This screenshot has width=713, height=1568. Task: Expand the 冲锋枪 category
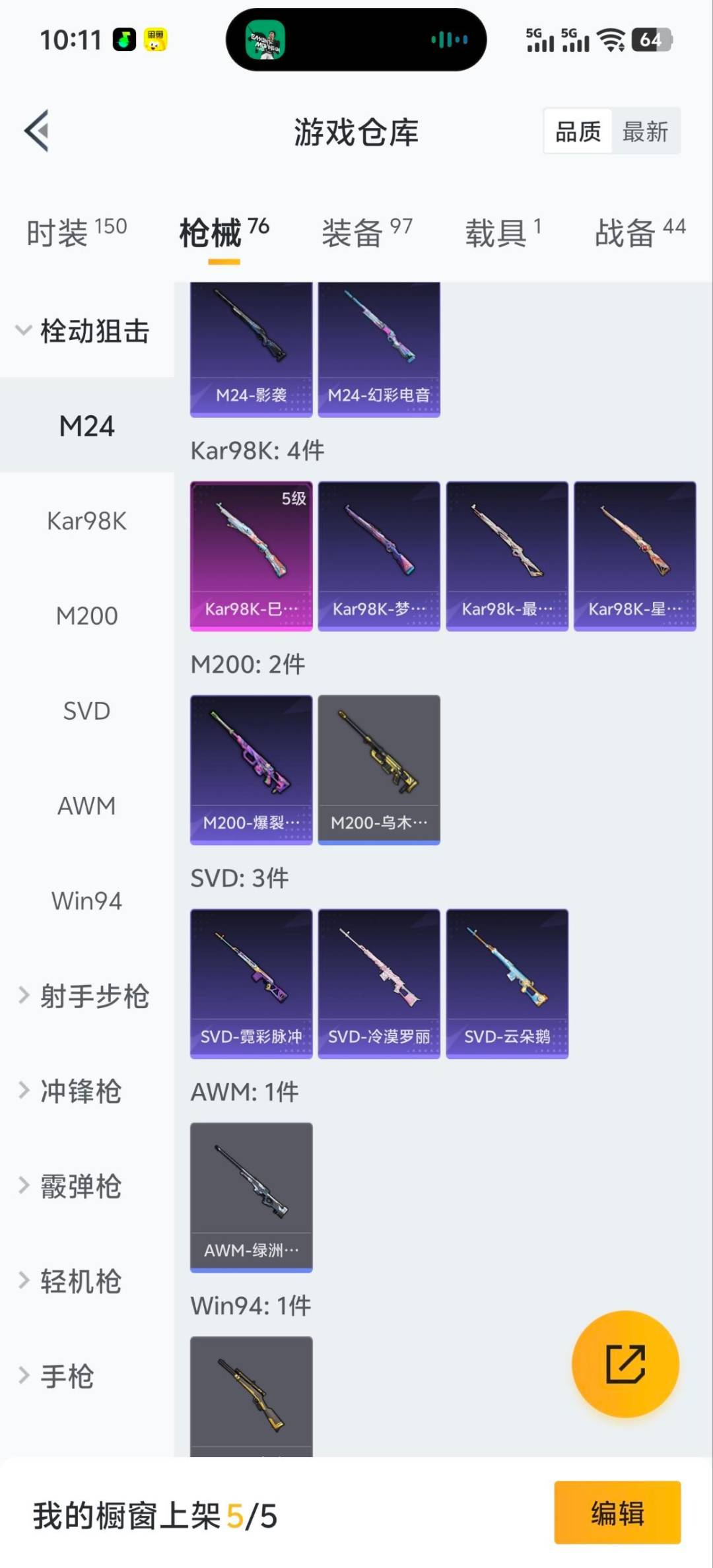73,1091
